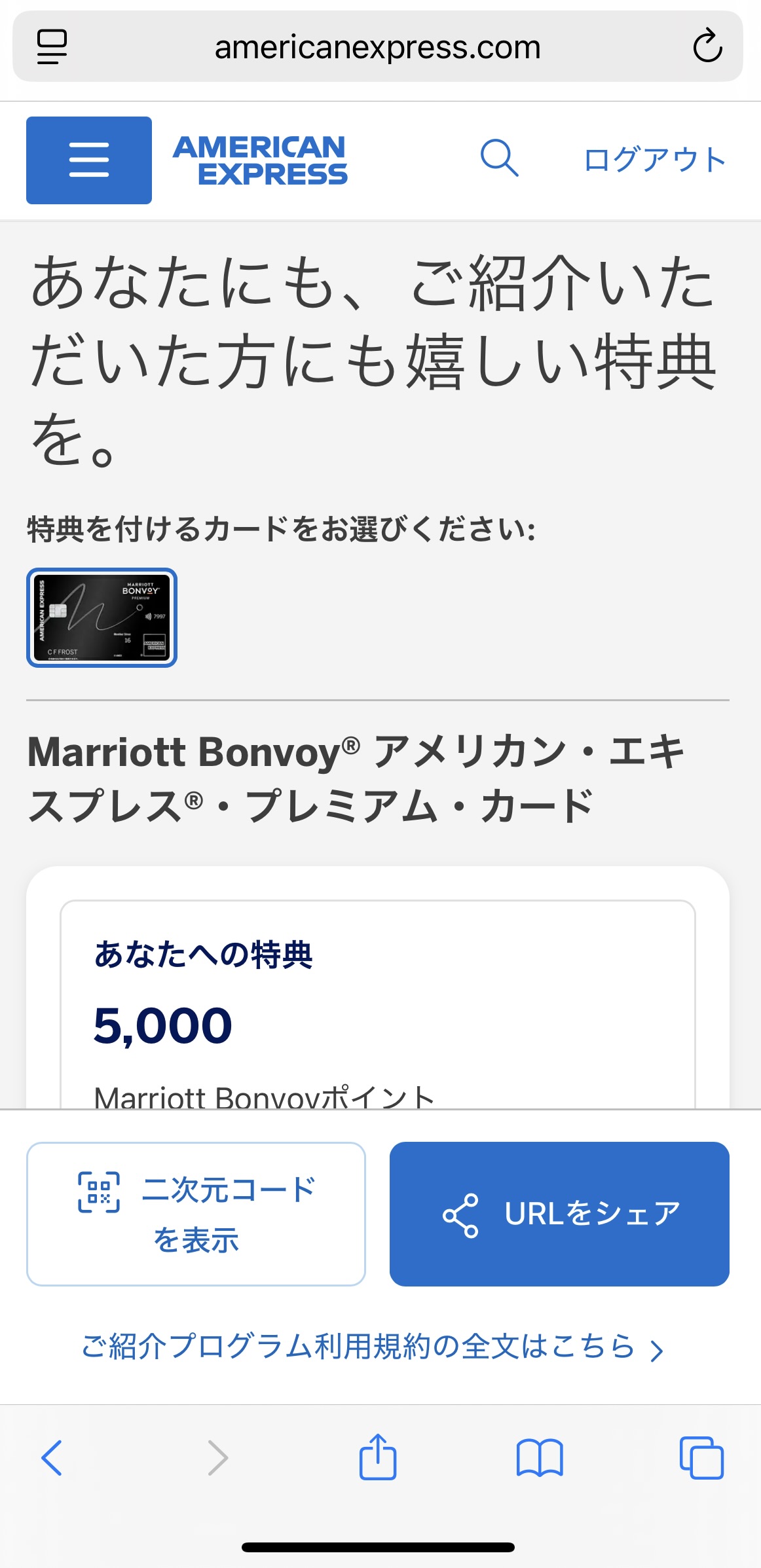Reload the page in the address bar
The height and width of the screenshot is (1568, 761).
707,46
